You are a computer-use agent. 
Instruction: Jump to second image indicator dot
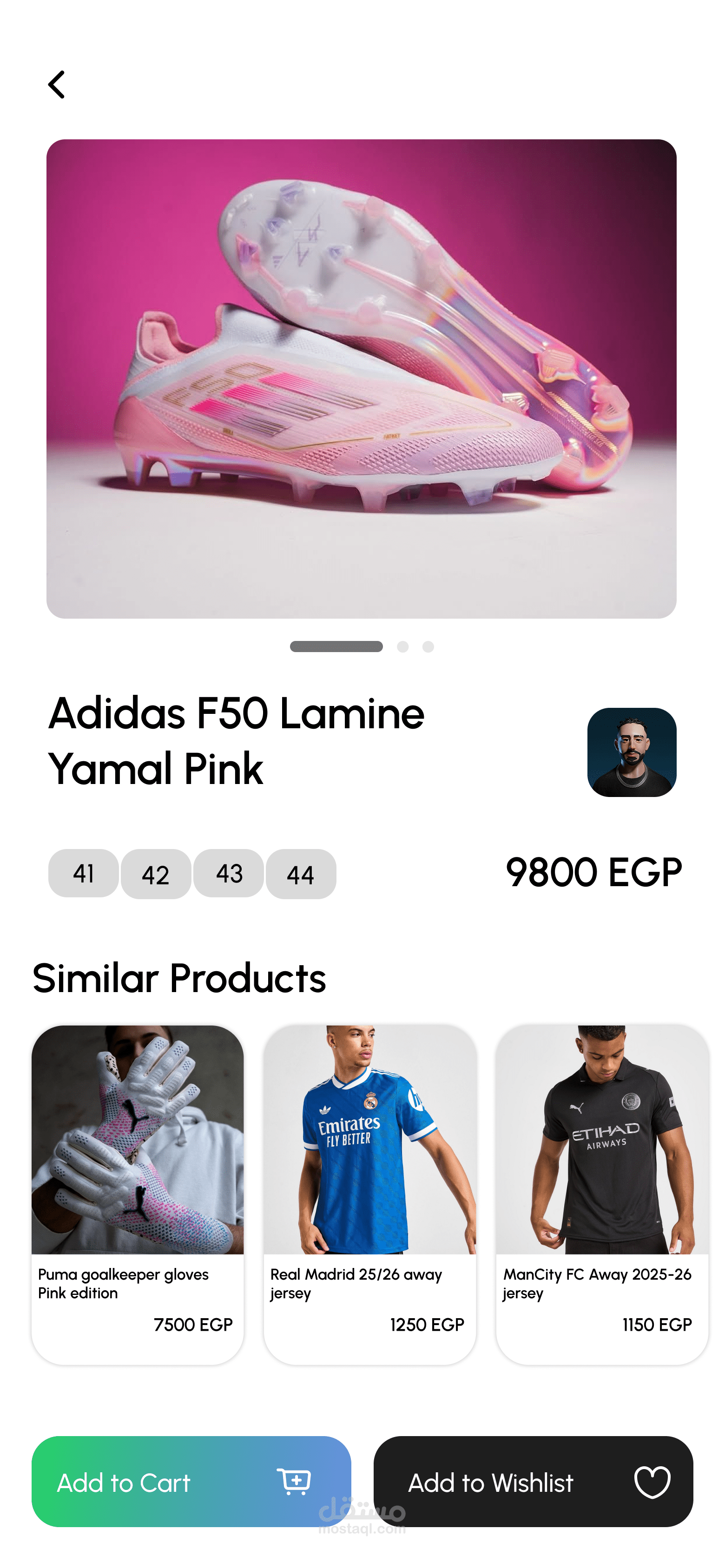coord(403,647)
